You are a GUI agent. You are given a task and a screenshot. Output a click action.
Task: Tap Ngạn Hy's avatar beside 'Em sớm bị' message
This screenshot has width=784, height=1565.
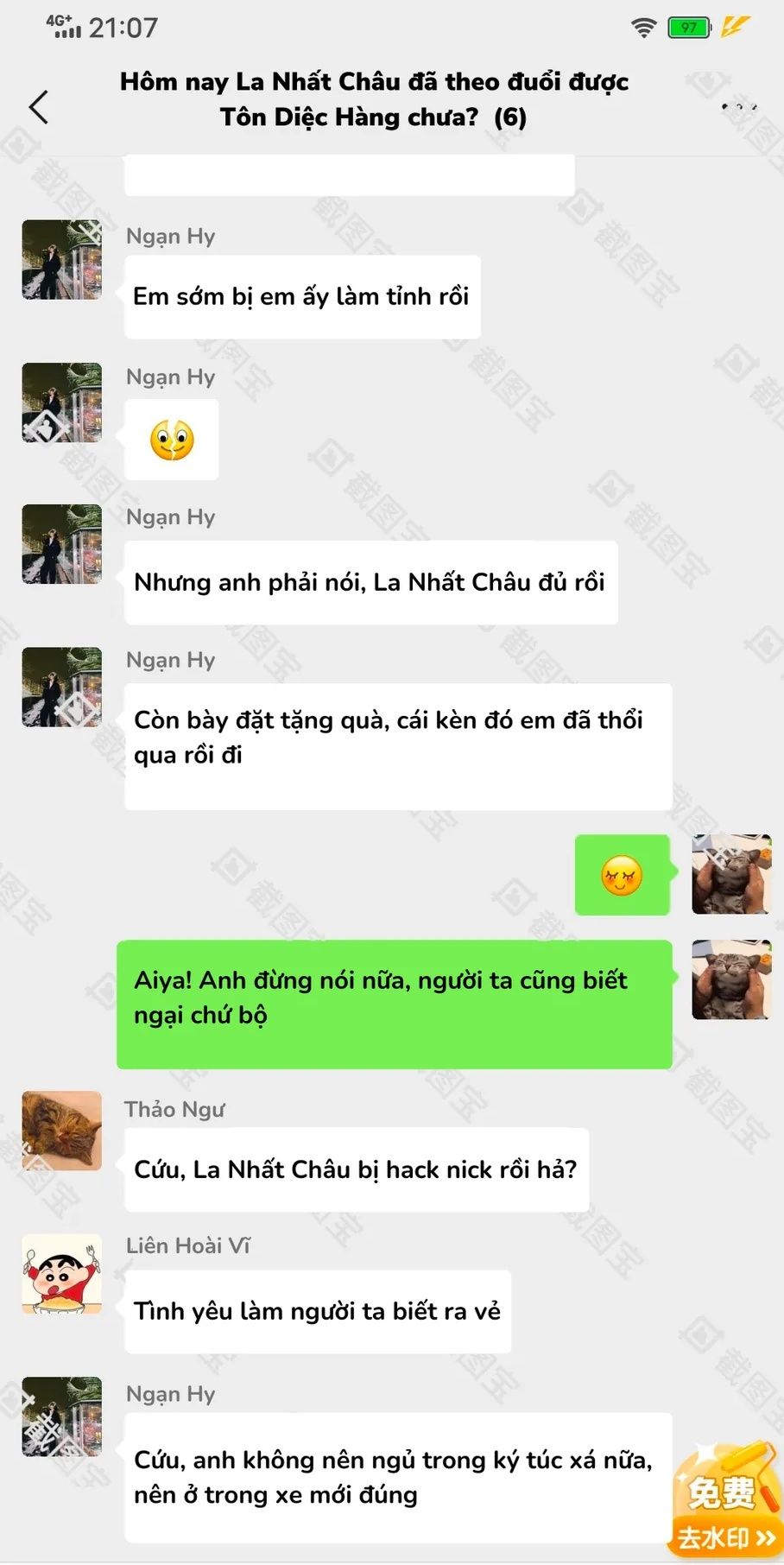61,260
